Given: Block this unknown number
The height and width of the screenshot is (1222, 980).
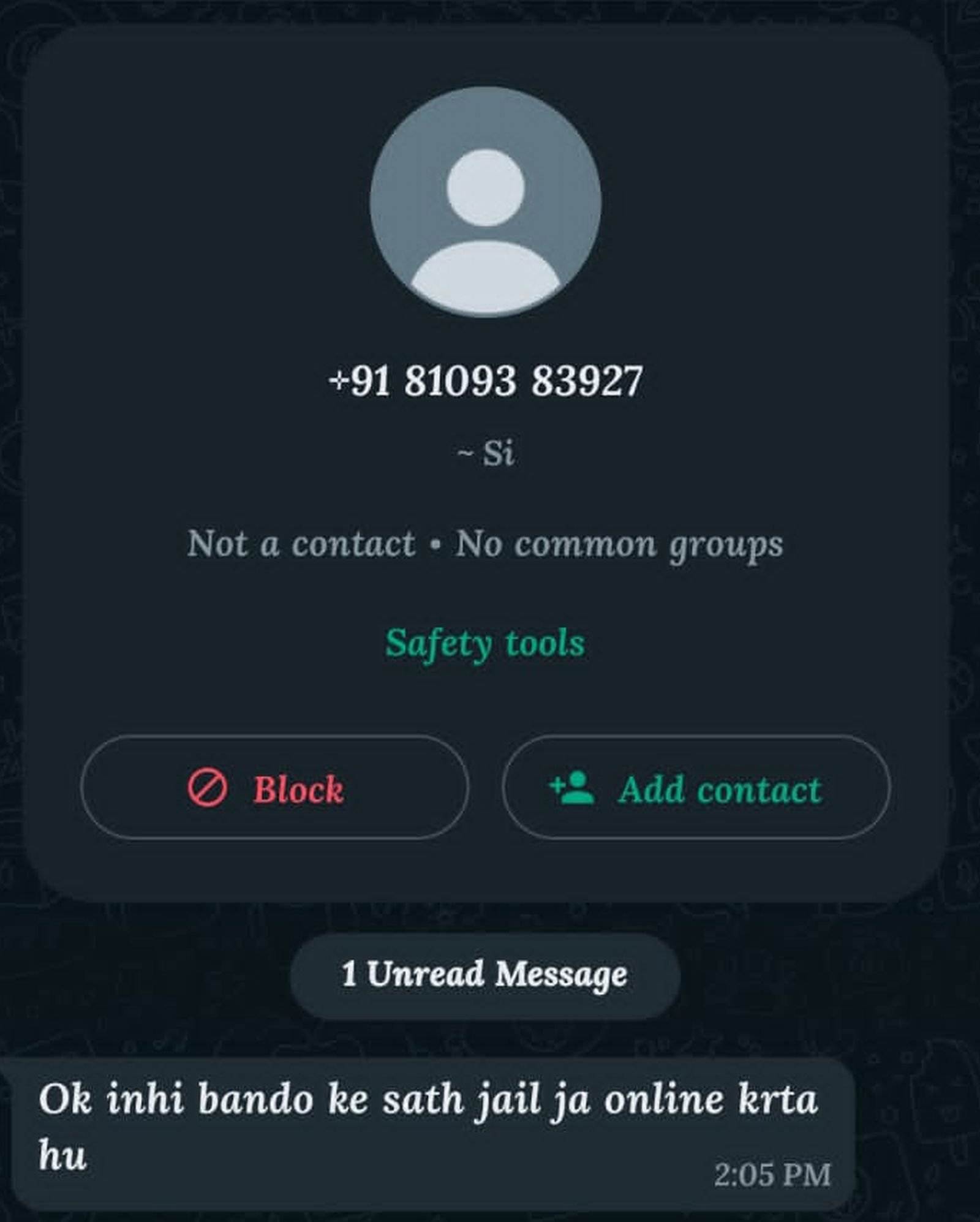Looking at the screenshot, I should coord(274,788).
